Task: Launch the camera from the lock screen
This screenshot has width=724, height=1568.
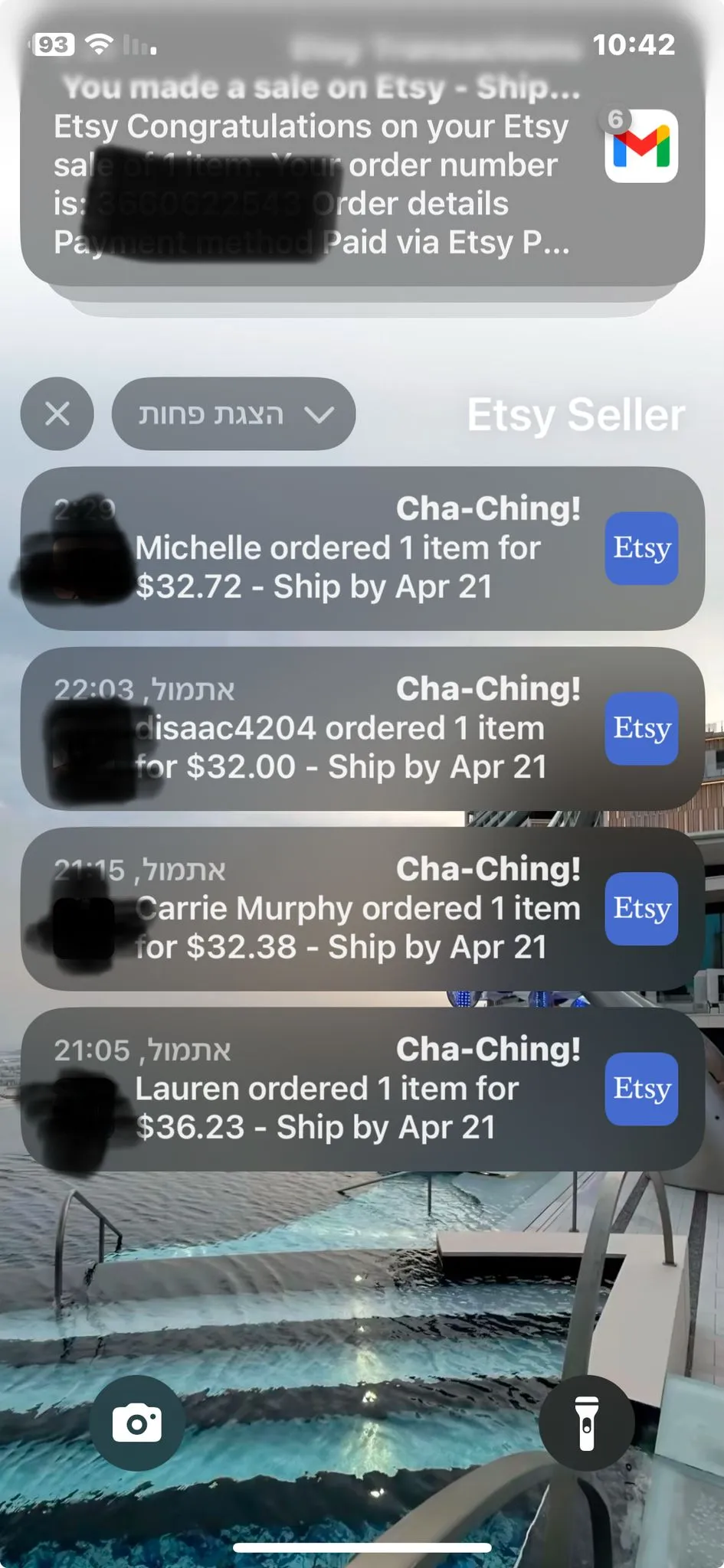Action: [137, 1423]
